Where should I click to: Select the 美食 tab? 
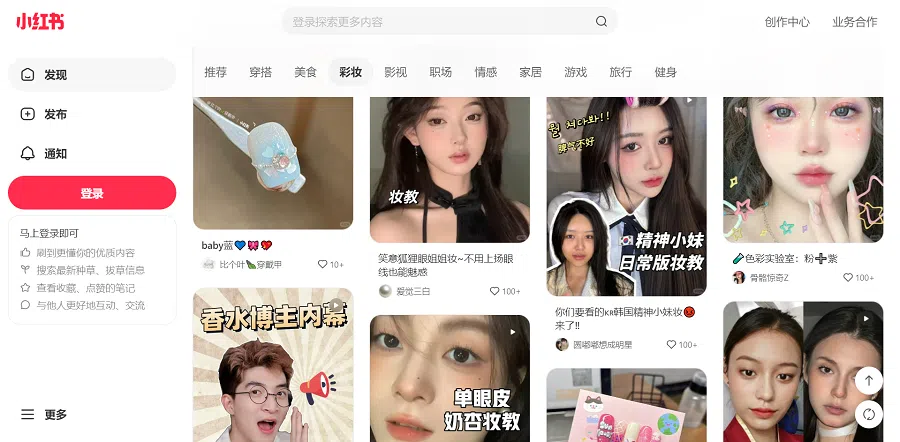[305, 72]
